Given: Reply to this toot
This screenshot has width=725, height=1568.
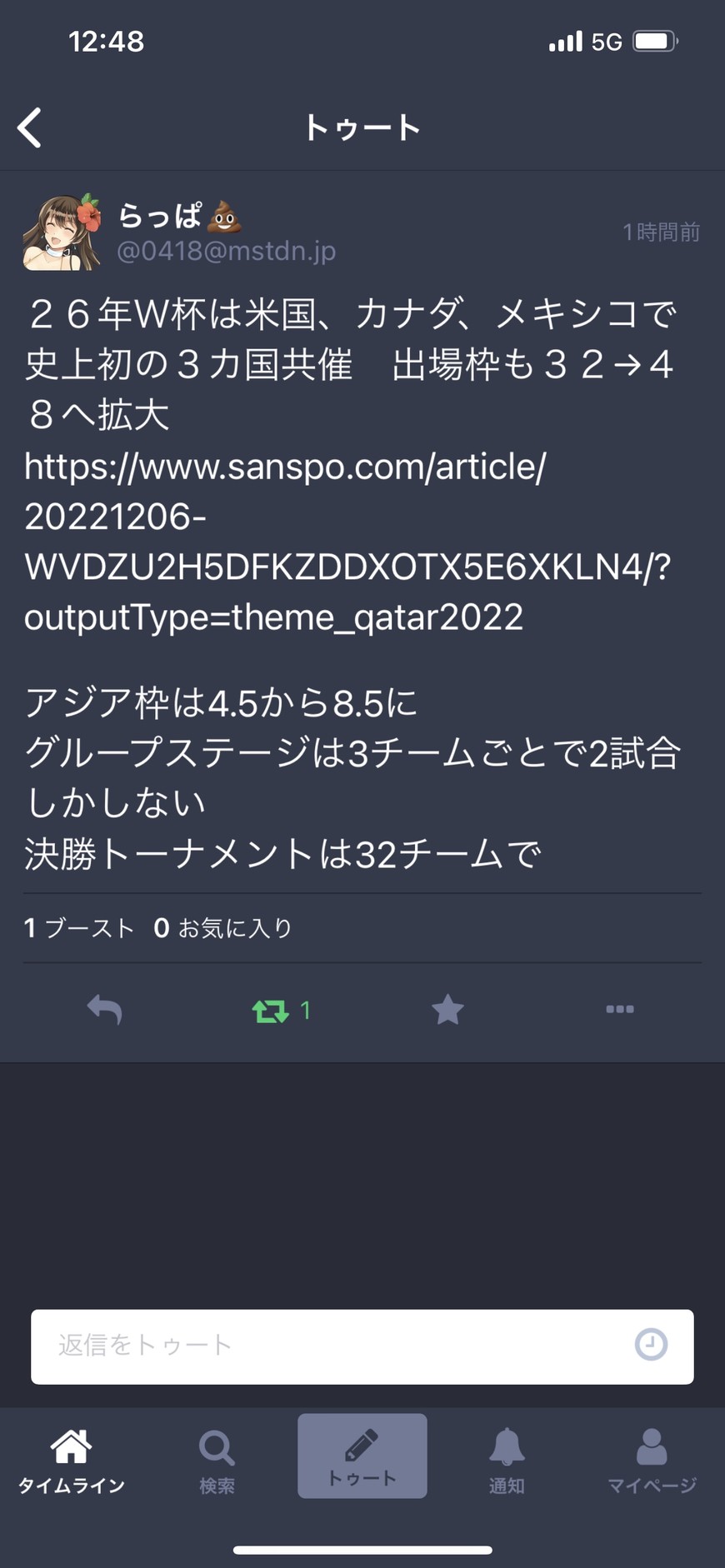Looking at the screenshot, I should [105, 1010].
